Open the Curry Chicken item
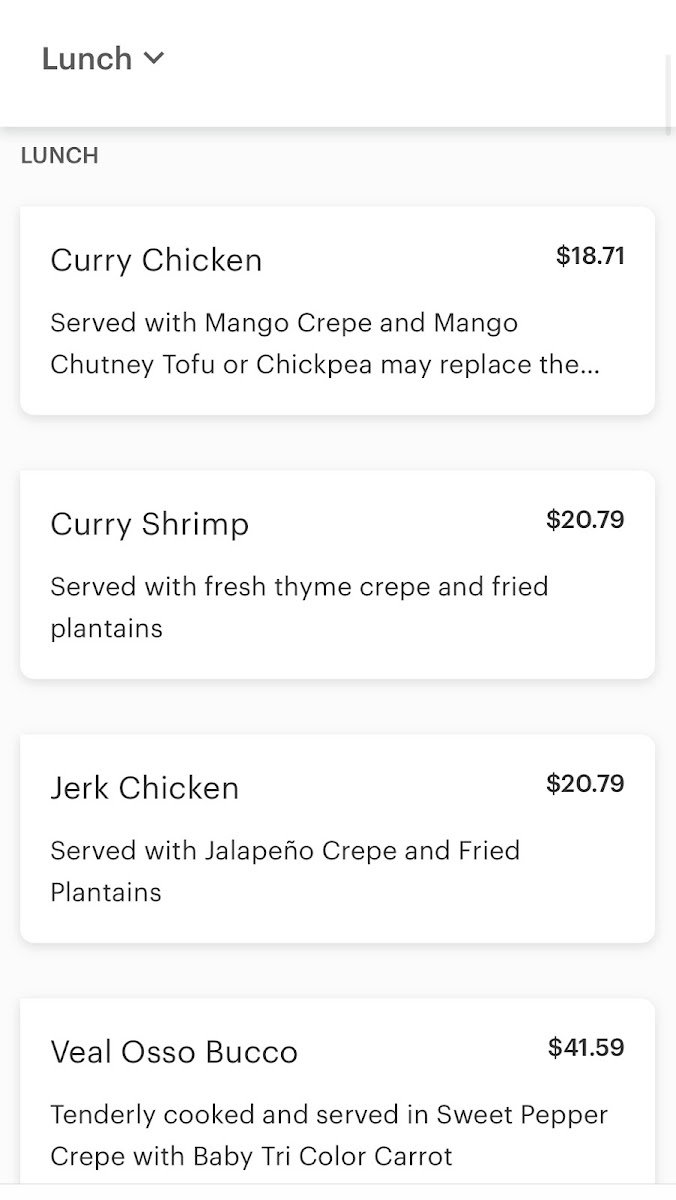The width and height of the screenshot is (676, 1200). pos(337,310)
